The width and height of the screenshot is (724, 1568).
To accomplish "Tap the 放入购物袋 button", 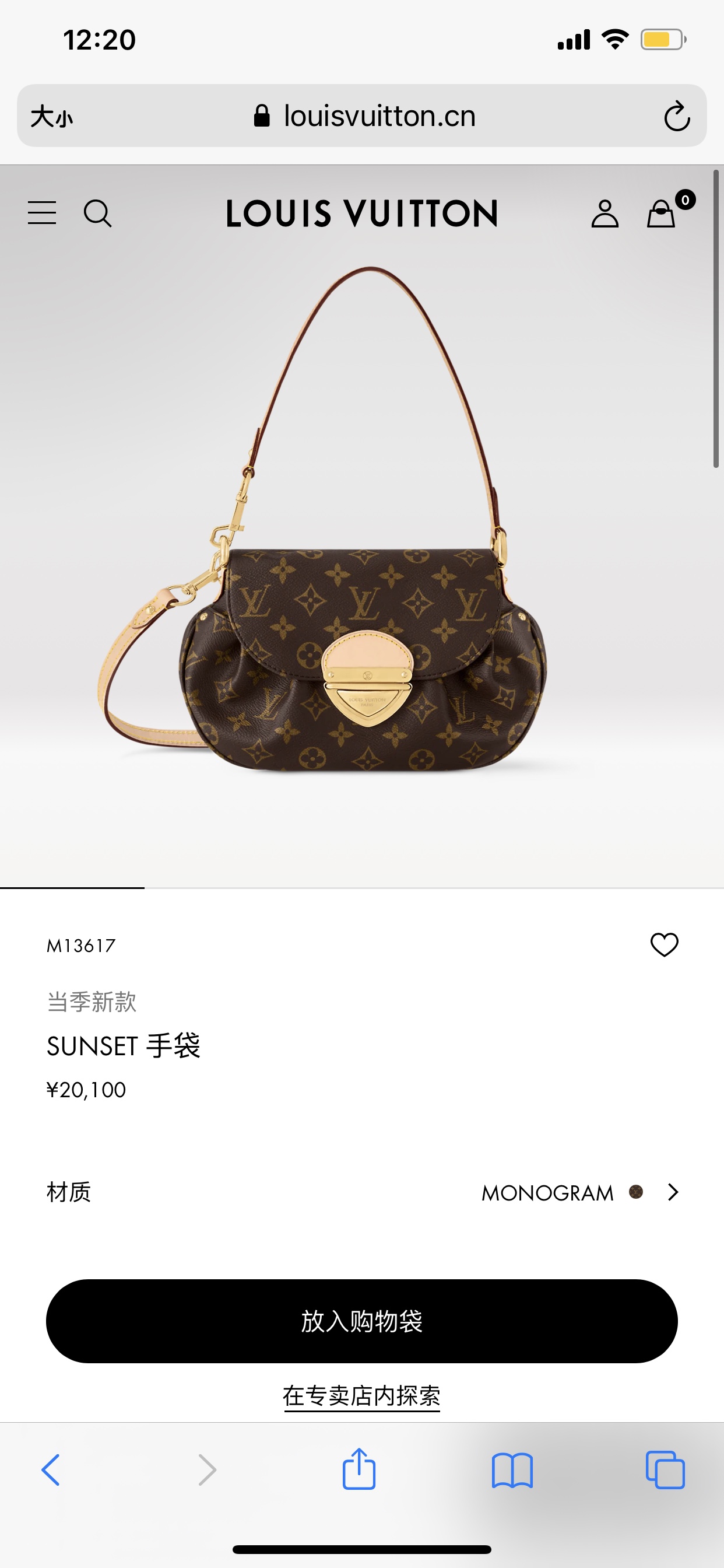I will 362,1321.
